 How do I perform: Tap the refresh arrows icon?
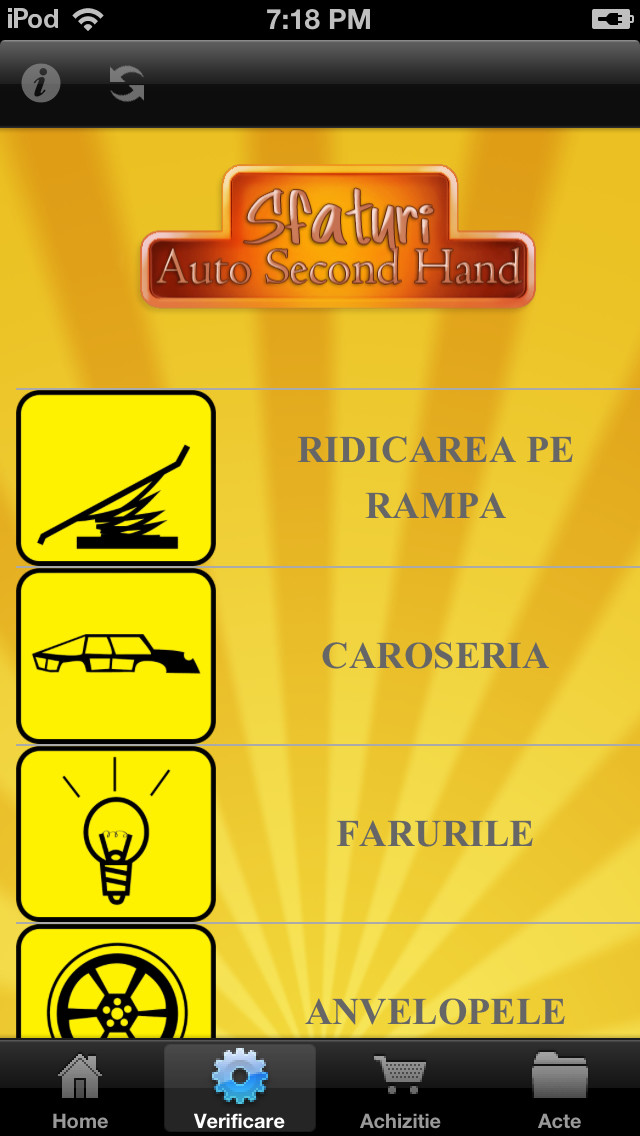click(127, 84)
